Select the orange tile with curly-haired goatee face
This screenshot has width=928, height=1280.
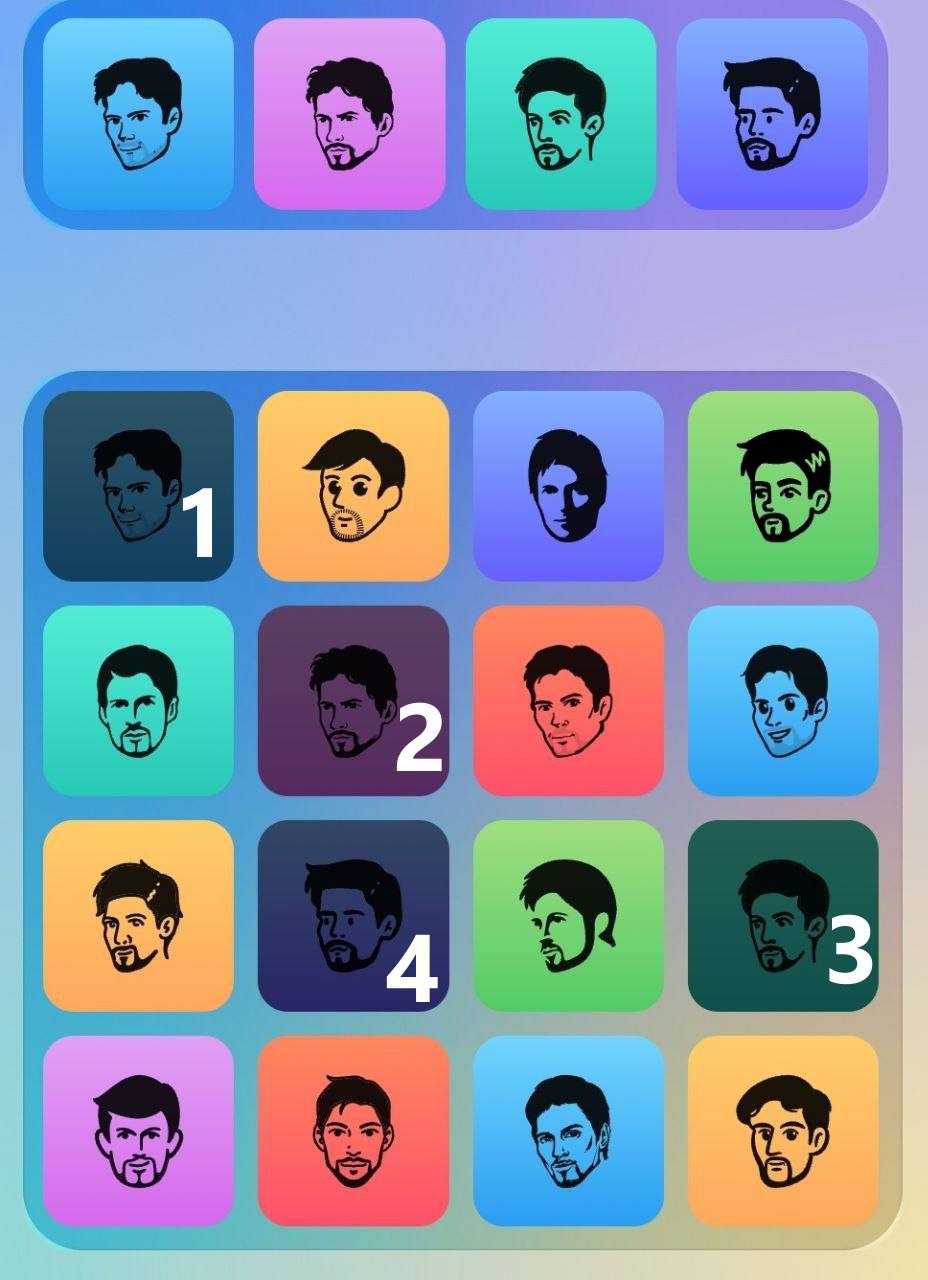(x=783, y=1130)
